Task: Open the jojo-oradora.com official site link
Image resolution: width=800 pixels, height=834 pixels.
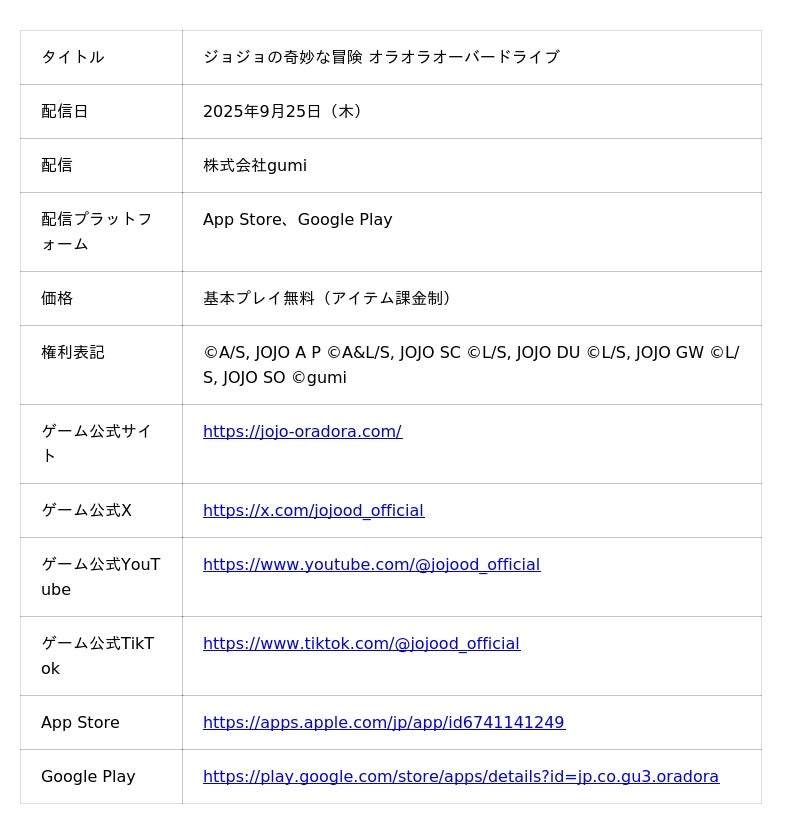Action: click(302, 432)
